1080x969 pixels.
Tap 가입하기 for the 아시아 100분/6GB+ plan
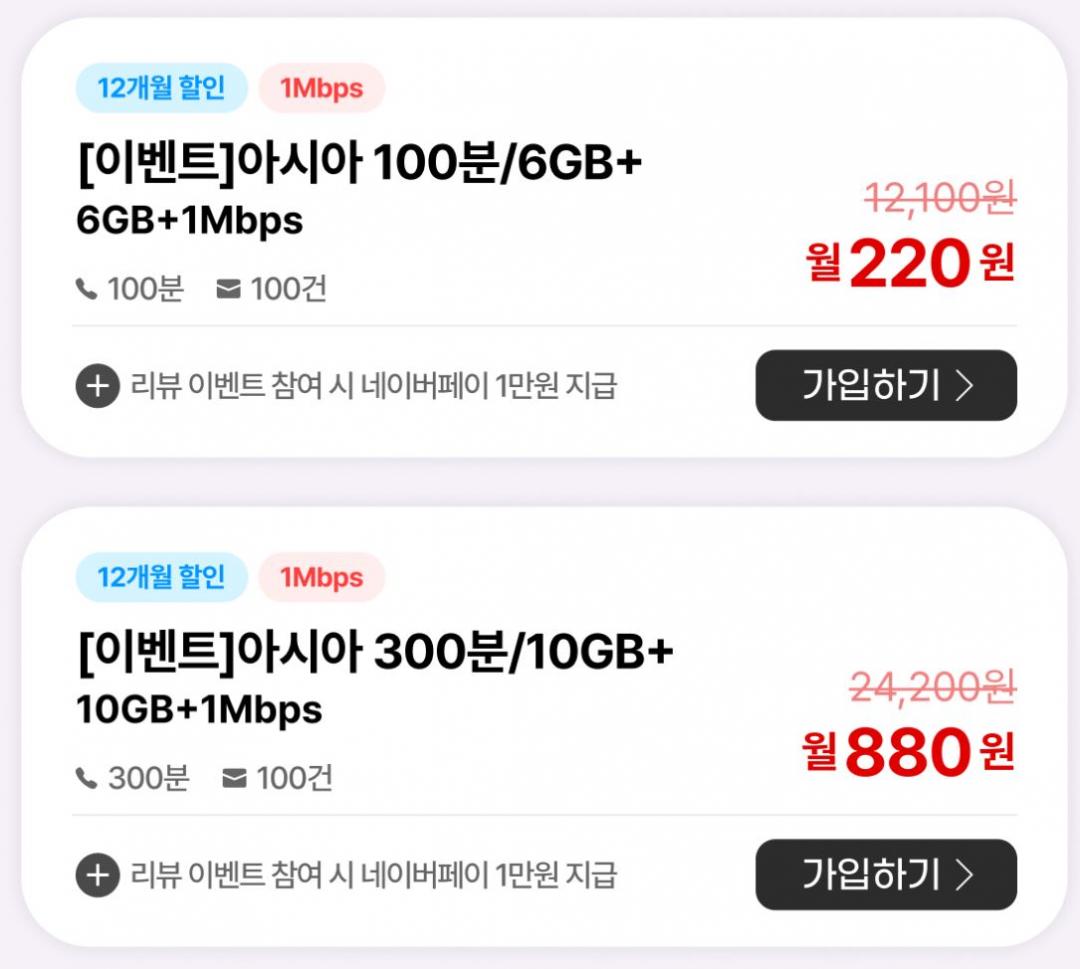pyautogui.click(x=886, y=385)
